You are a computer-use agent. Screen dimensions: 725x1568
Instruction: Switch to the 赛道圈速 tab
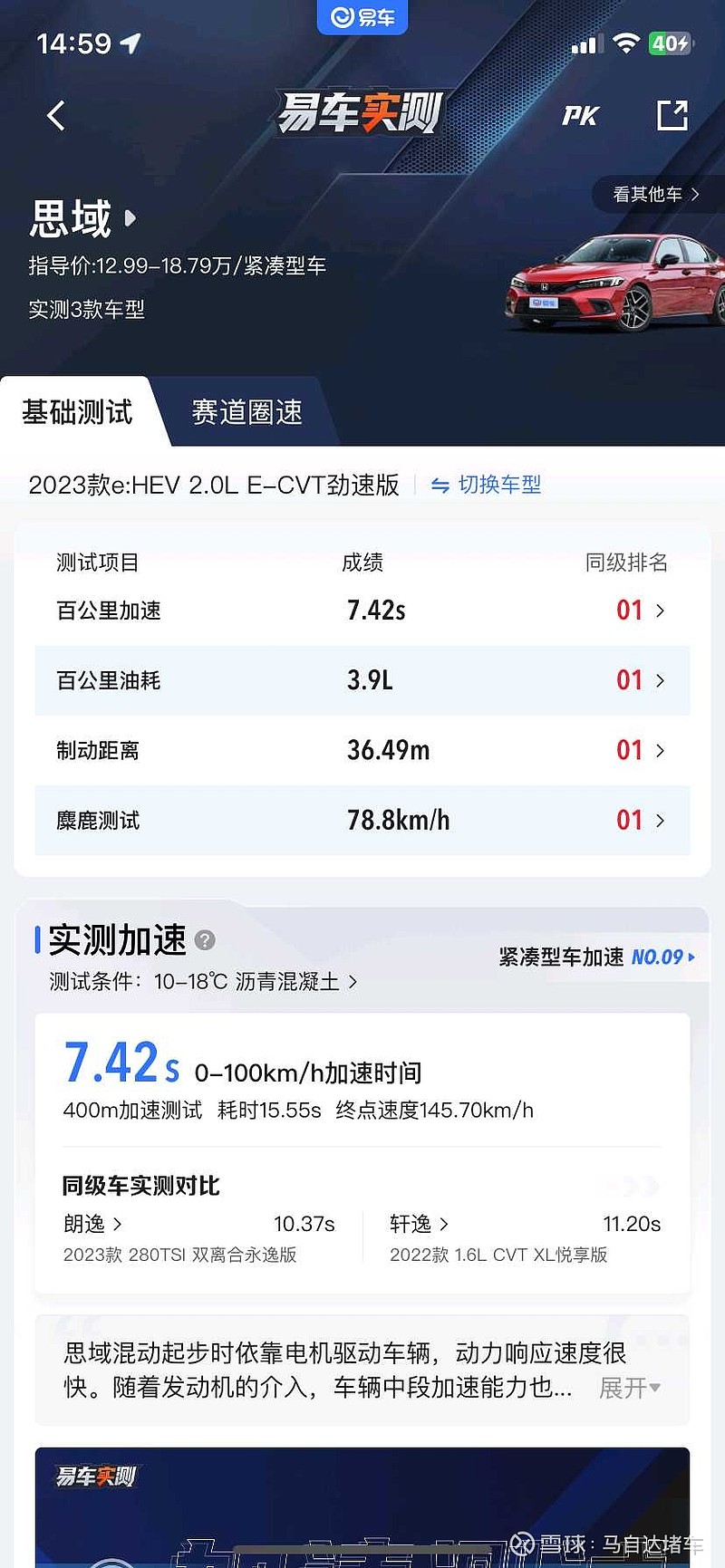click(x=246, y=412)
